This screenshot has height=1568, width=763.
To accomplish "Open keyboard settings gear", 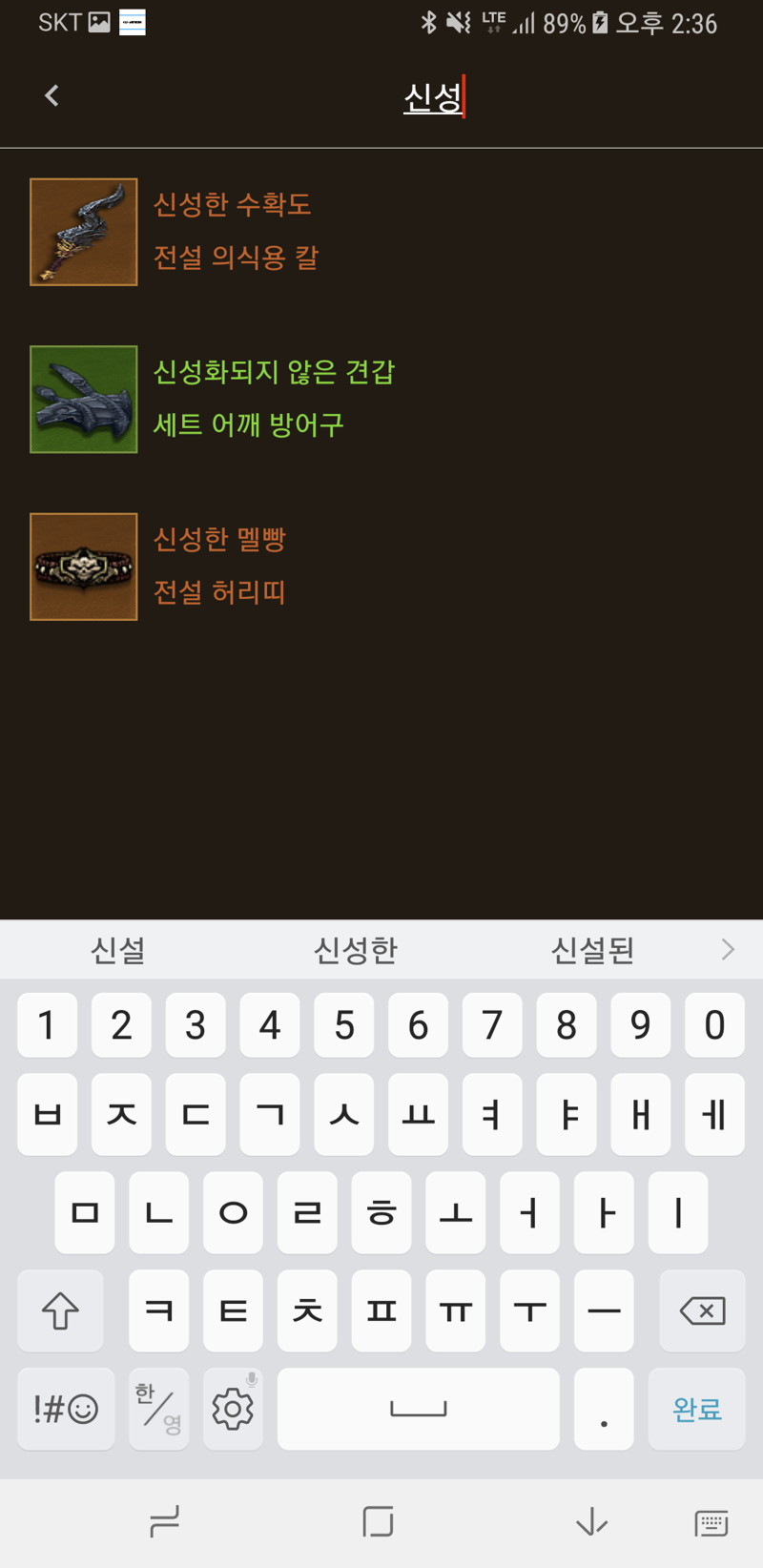I will coord(233,1409).
